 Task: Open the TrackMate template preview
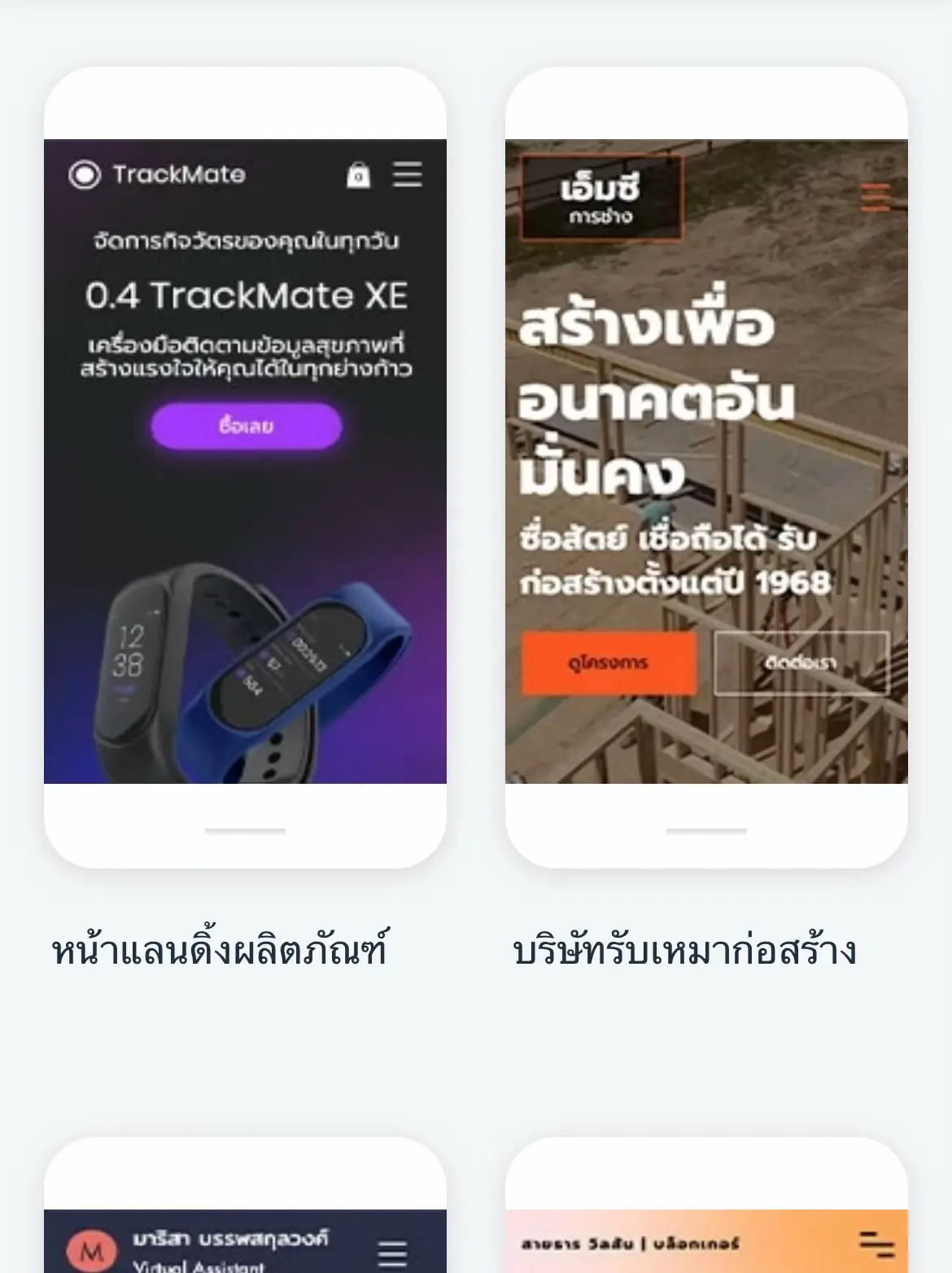(247, 464)
